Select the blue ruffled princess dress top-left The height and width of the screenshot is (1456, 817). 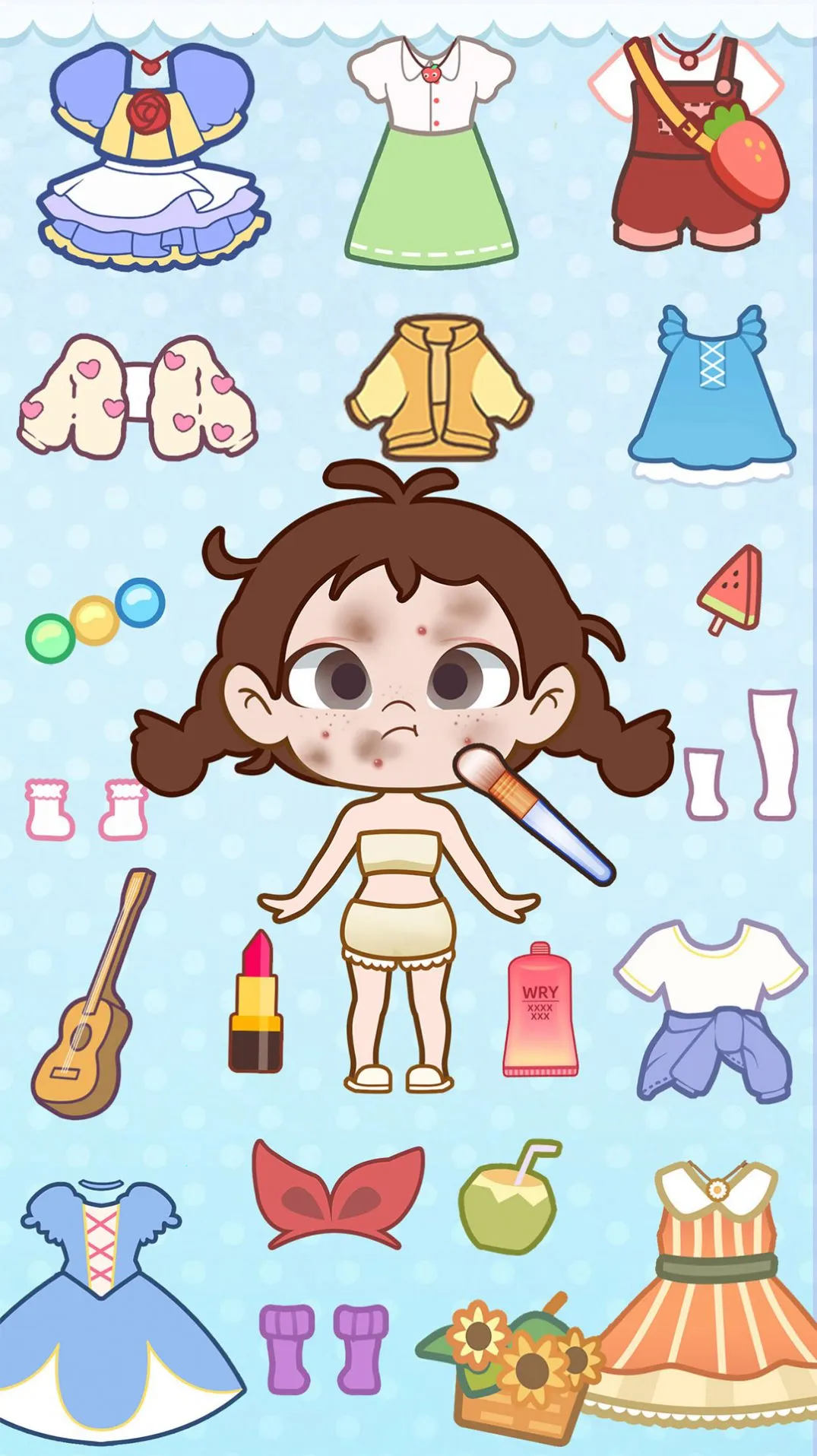(x=148, y=152)
